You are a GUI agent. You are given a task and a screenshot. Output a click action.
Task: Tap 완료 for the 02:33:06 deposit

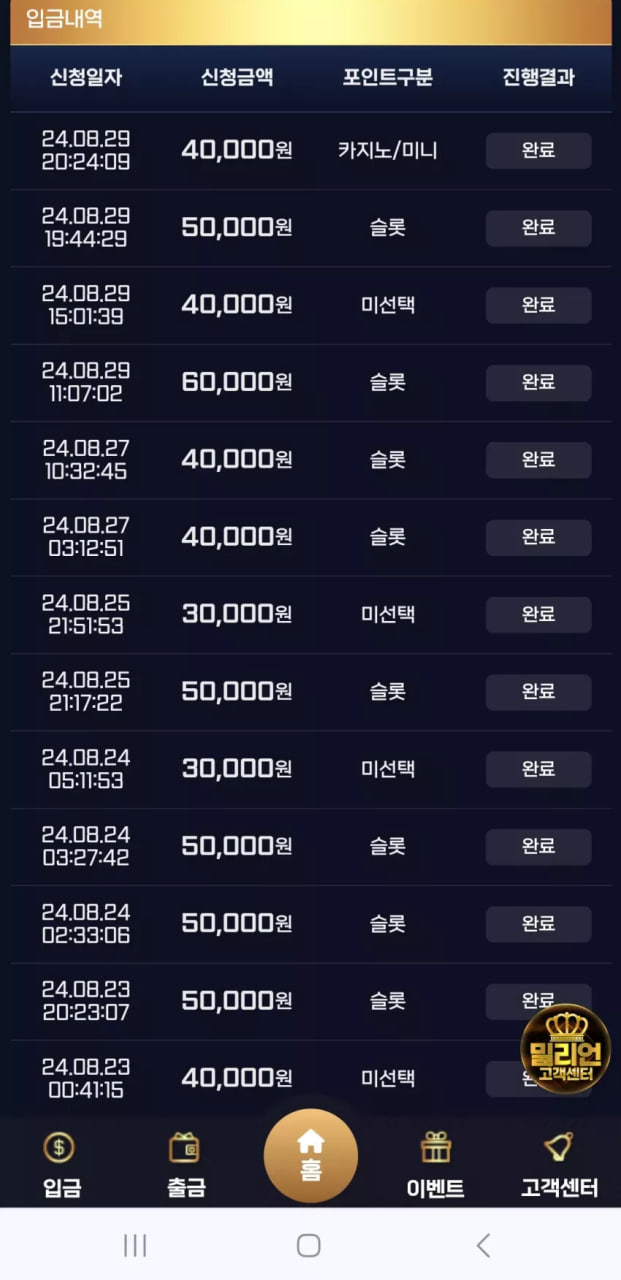[538, 924]
